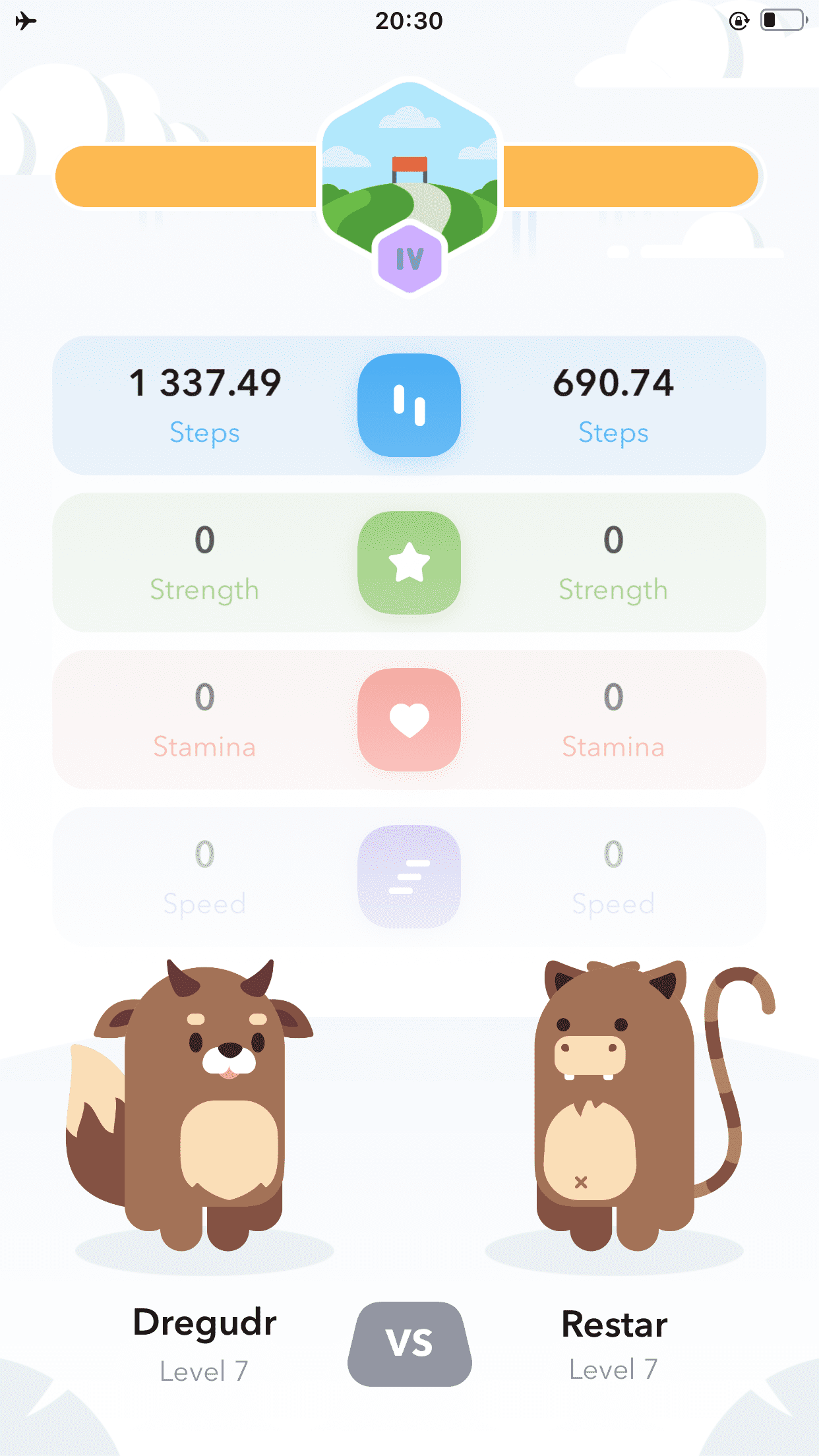The height and width of the screenshot is (1456, 819).
Task: Tap the purple Speed icon button
Action: click(409, 876)
